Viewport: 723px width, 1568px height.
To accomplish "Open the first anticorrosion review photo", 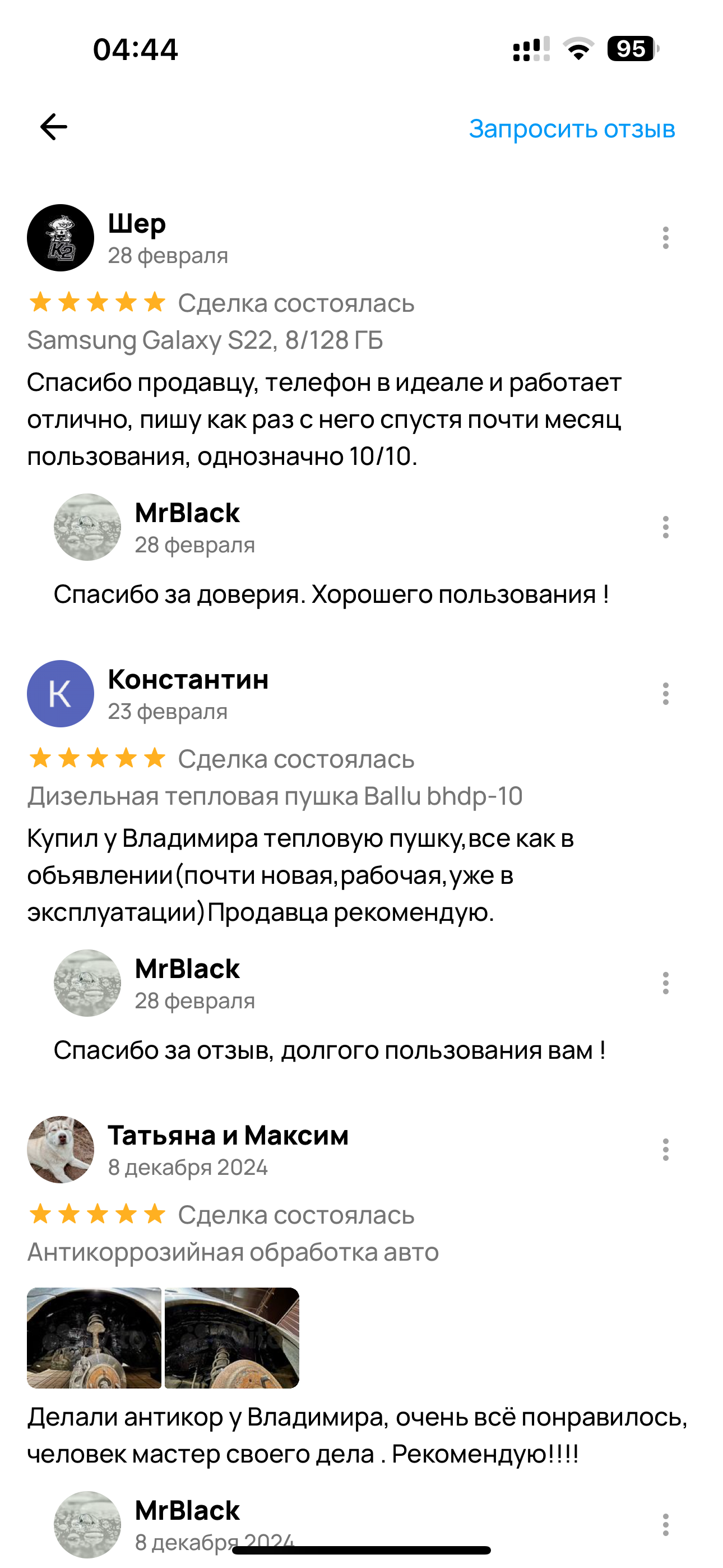I will click(94, 1338).
